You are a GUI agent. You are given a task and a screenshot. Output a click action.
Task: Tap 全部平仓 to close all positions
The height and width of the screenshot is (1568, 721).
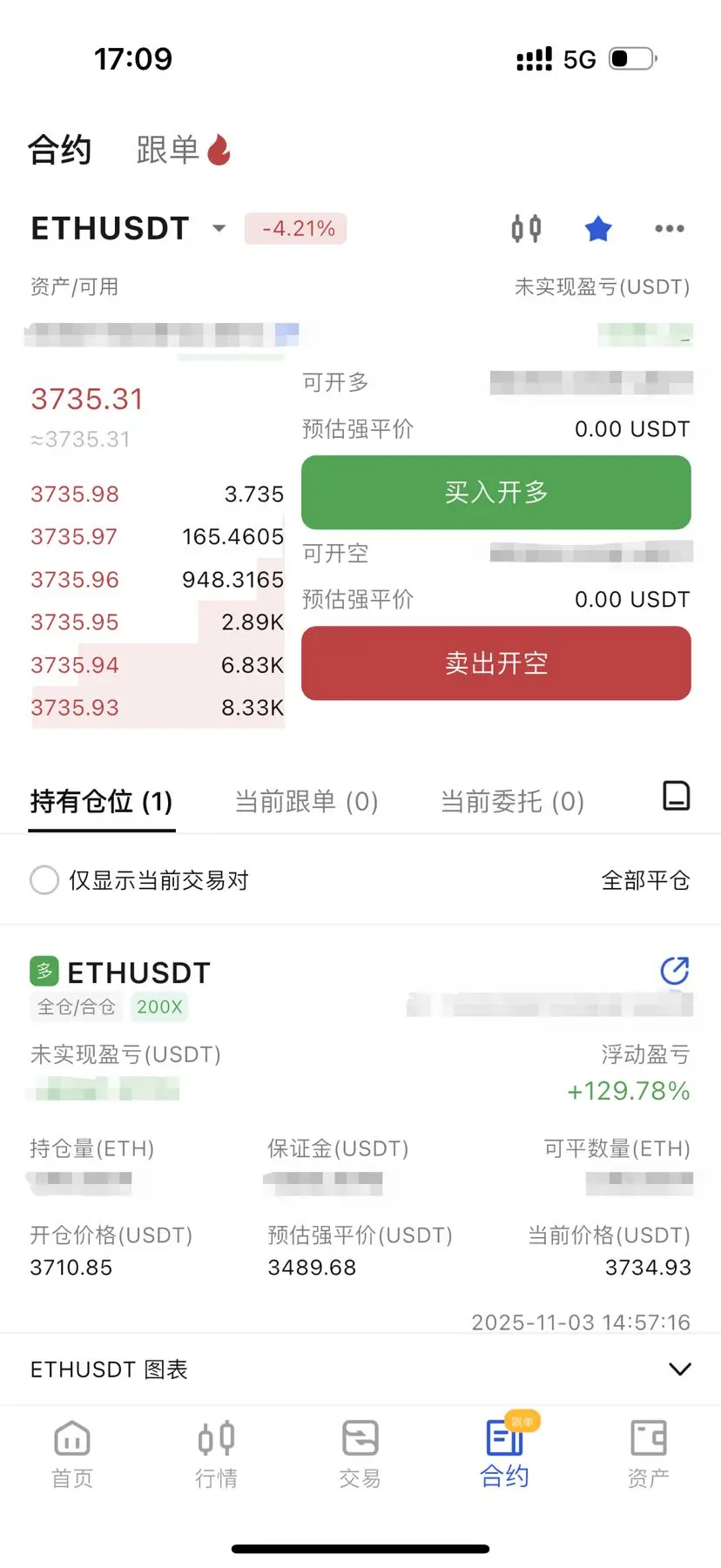coord(645,880)
